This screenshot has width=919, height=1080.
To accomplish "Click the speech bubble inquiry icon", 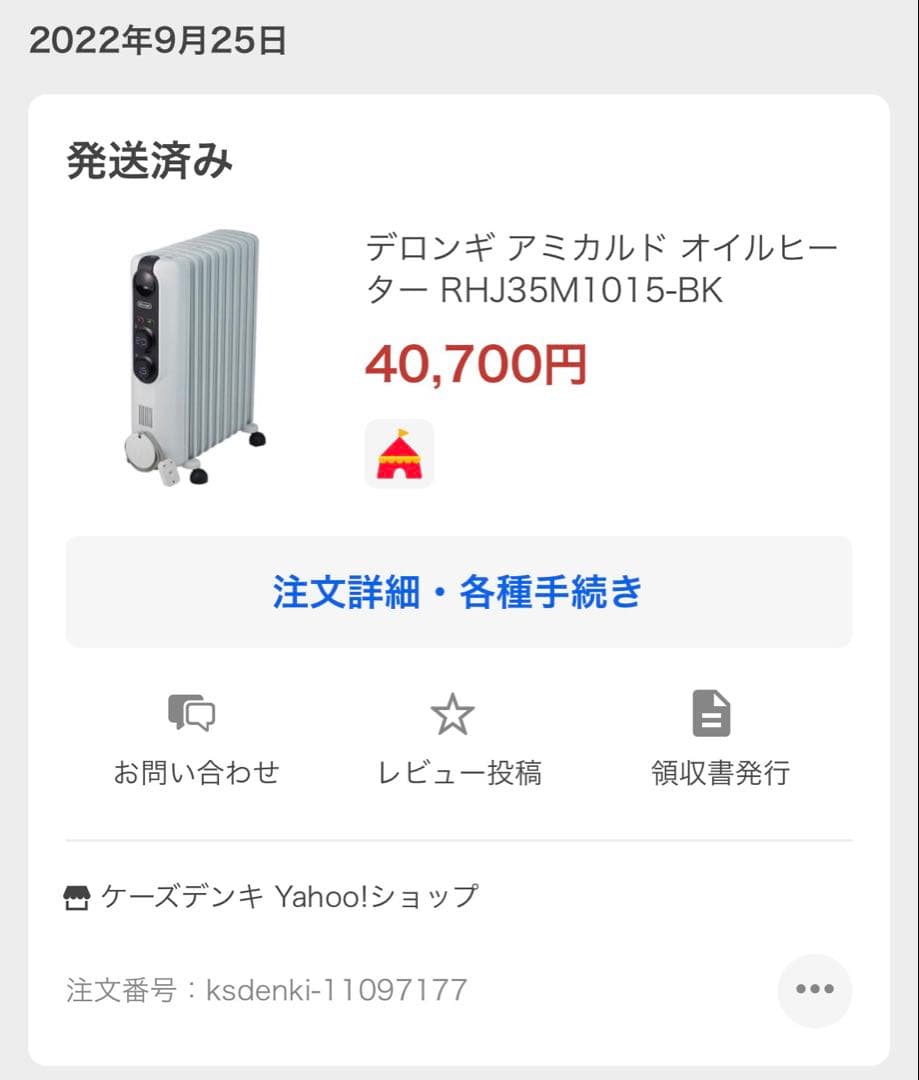I will coord(193,712).
